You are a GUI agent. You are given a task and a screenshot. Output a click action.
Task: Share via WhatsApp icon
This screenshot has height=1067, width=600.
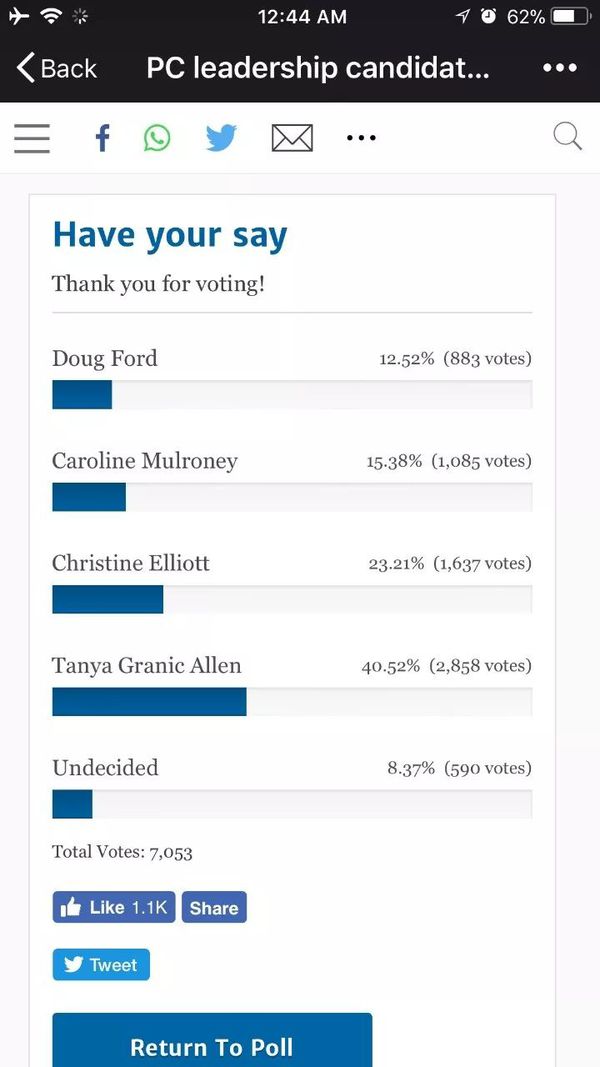[157, 138]
